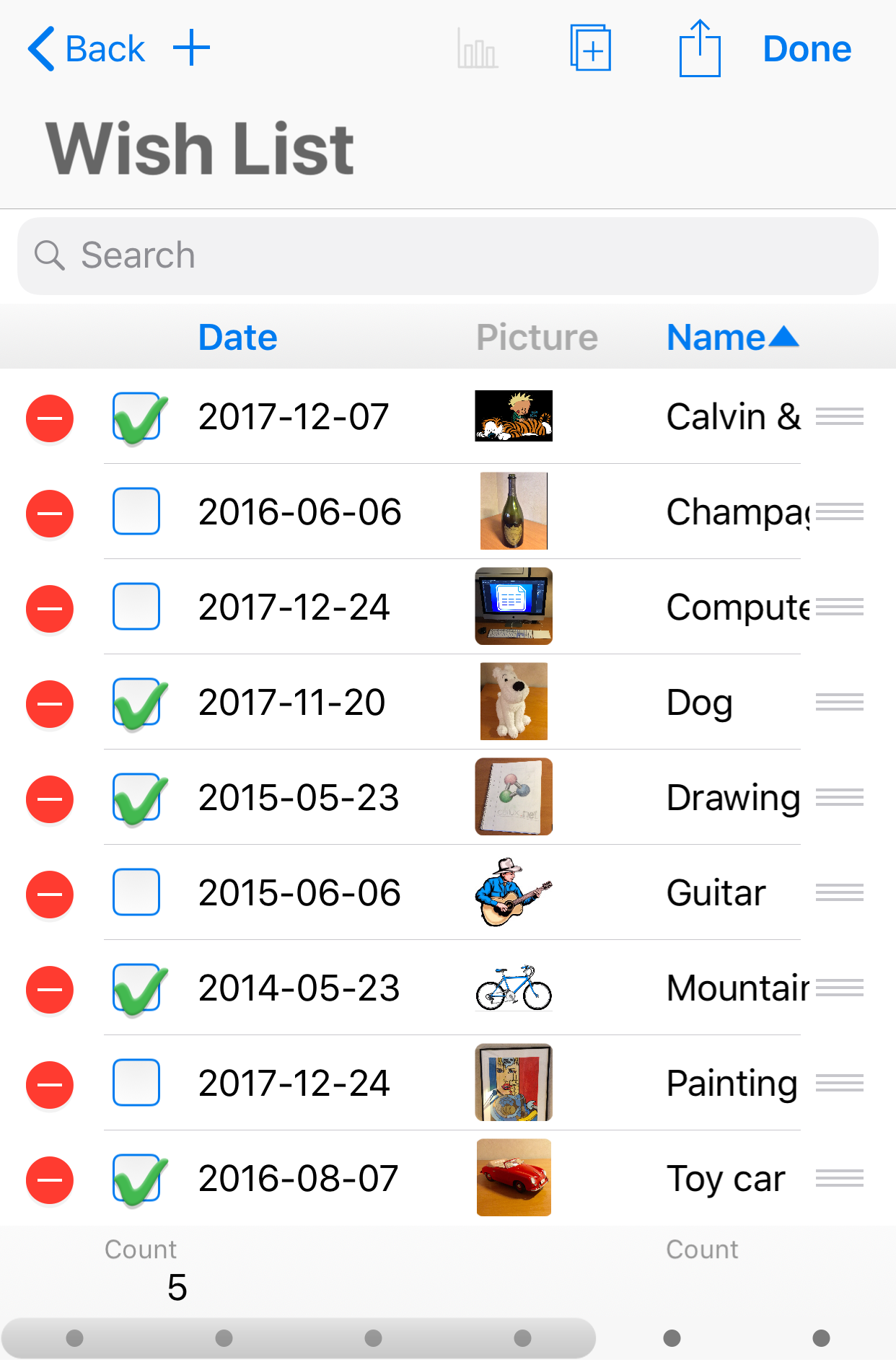The image size is (896, 1362).
Task: Reverse the Name column sort order
Action: pos(731,337)
